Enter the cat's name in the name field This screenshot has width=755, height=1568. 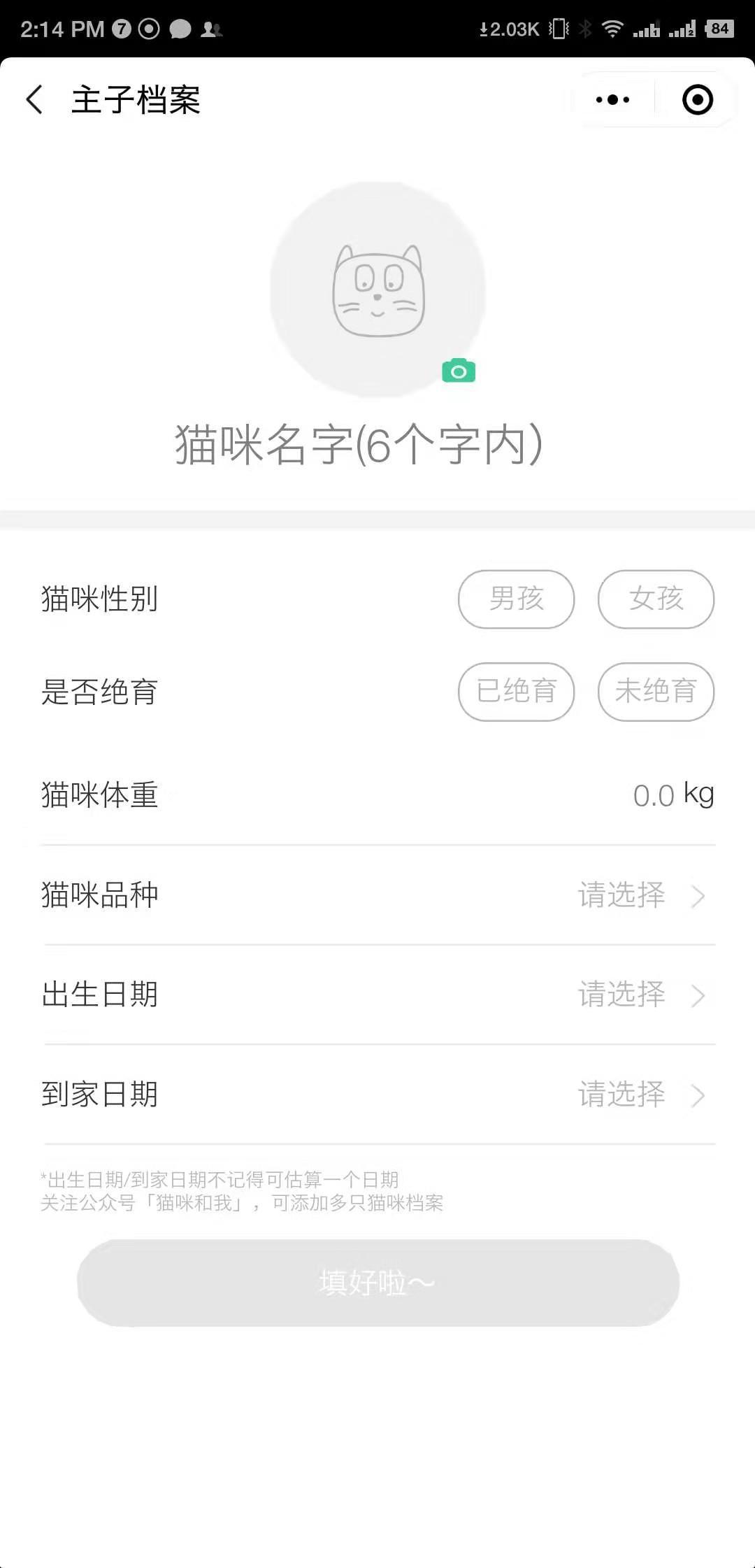[359, 445]
